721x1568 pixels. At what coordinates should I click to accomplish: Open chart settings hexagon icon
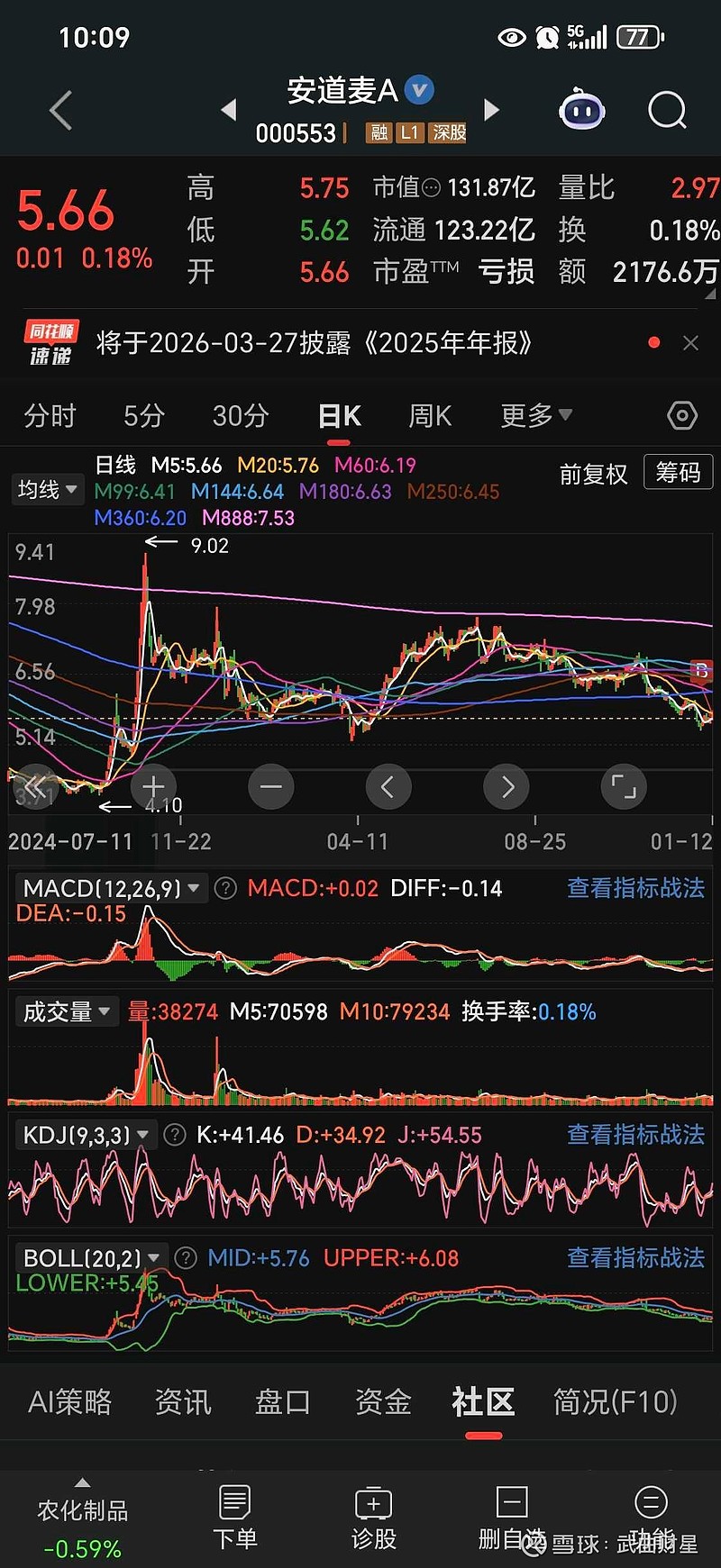682,415
